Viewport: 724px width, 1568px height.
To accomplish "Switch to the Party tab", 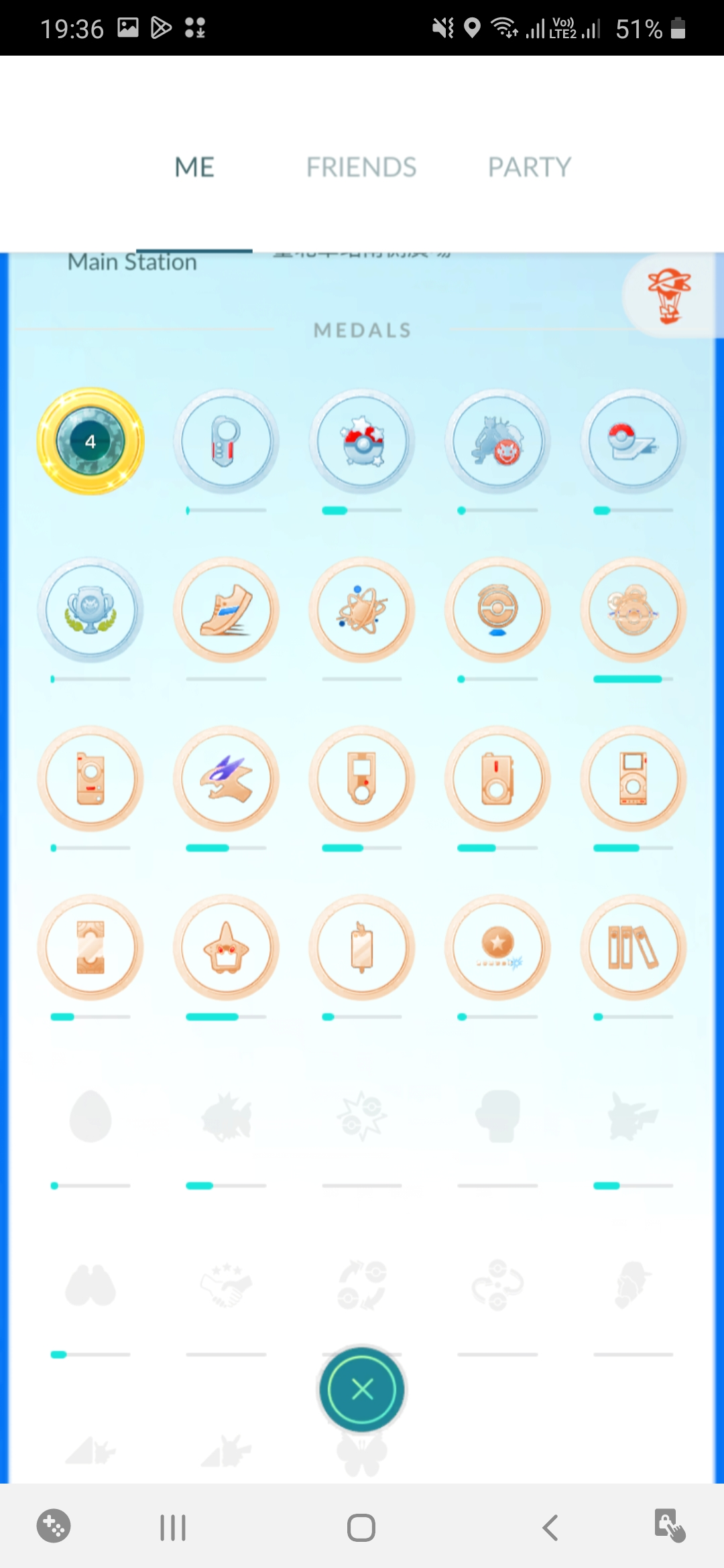I will (x=529, y=167).
